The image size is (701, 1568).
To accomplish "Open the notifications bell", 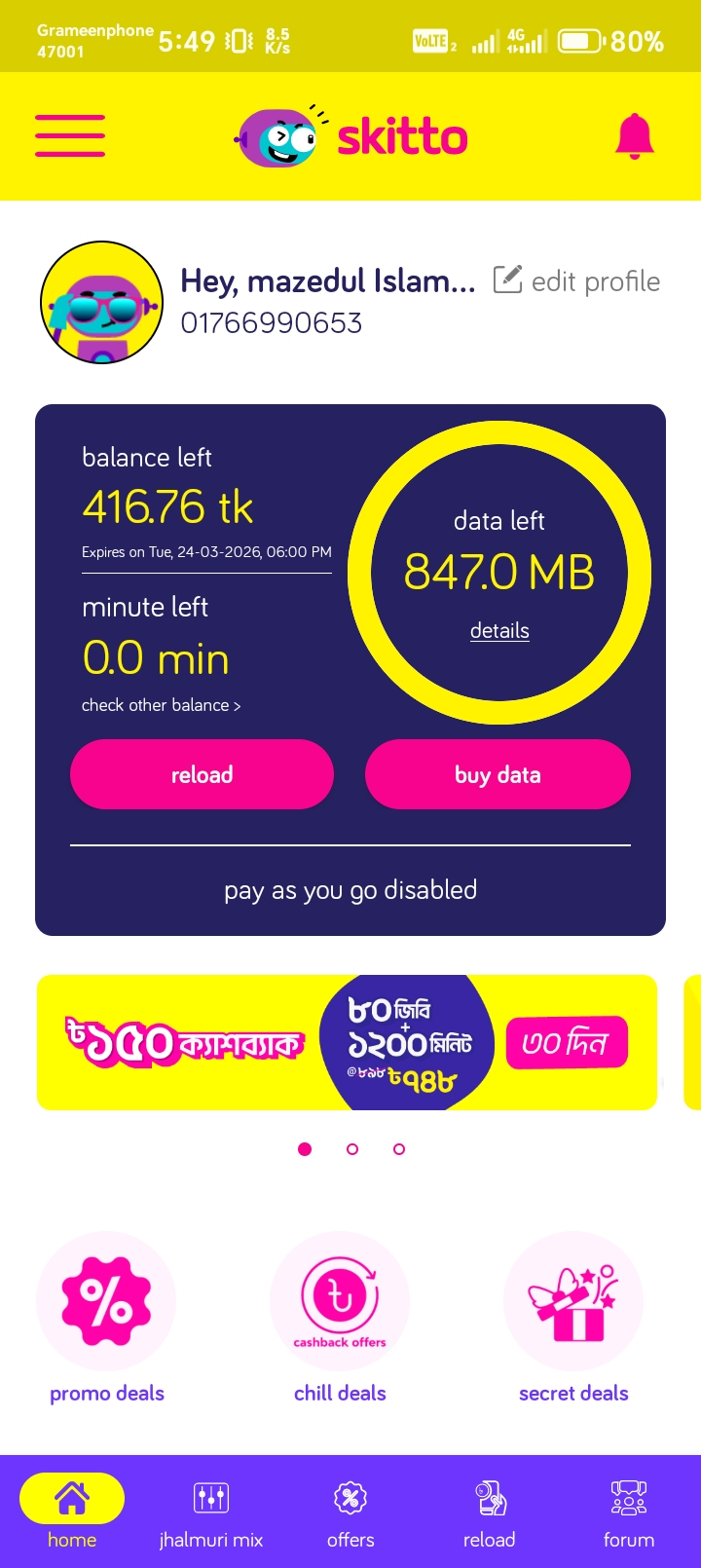I will [634, 136].
